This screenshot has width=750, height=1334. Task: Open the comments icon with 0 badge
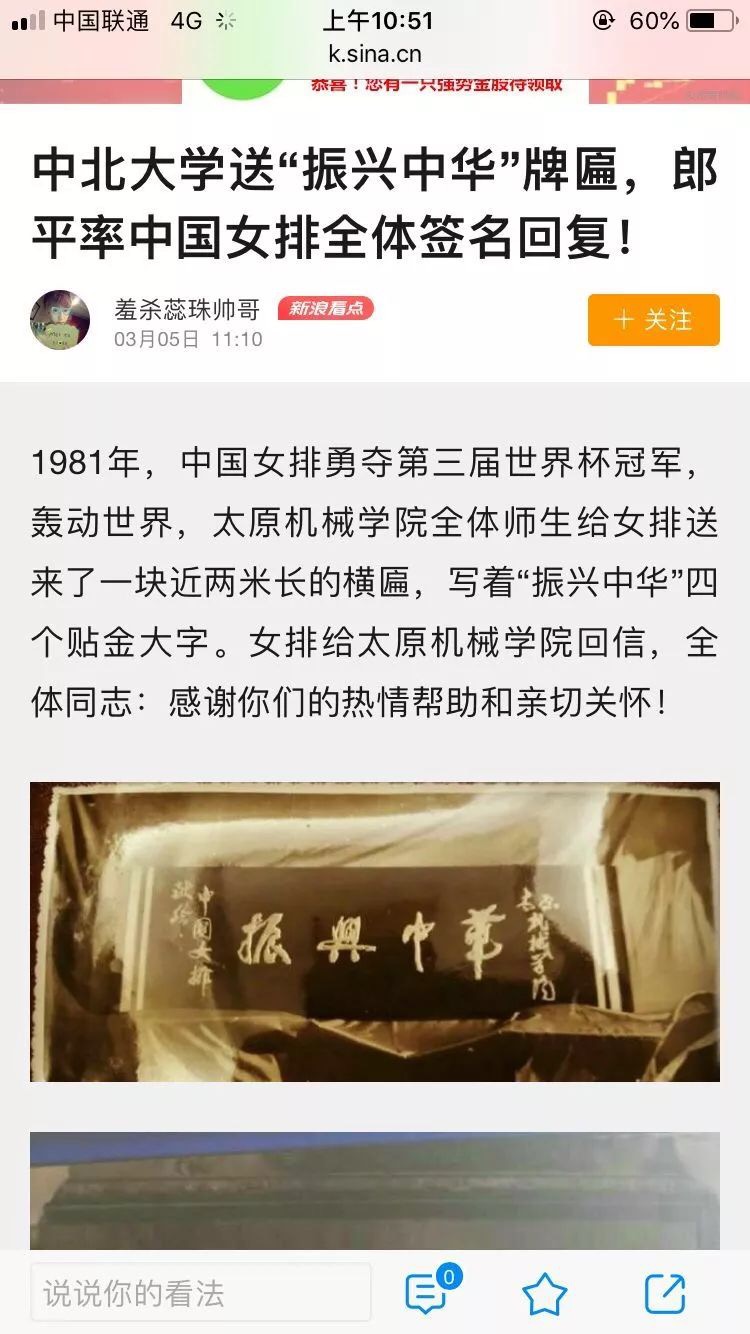(x=428, y=1292)
